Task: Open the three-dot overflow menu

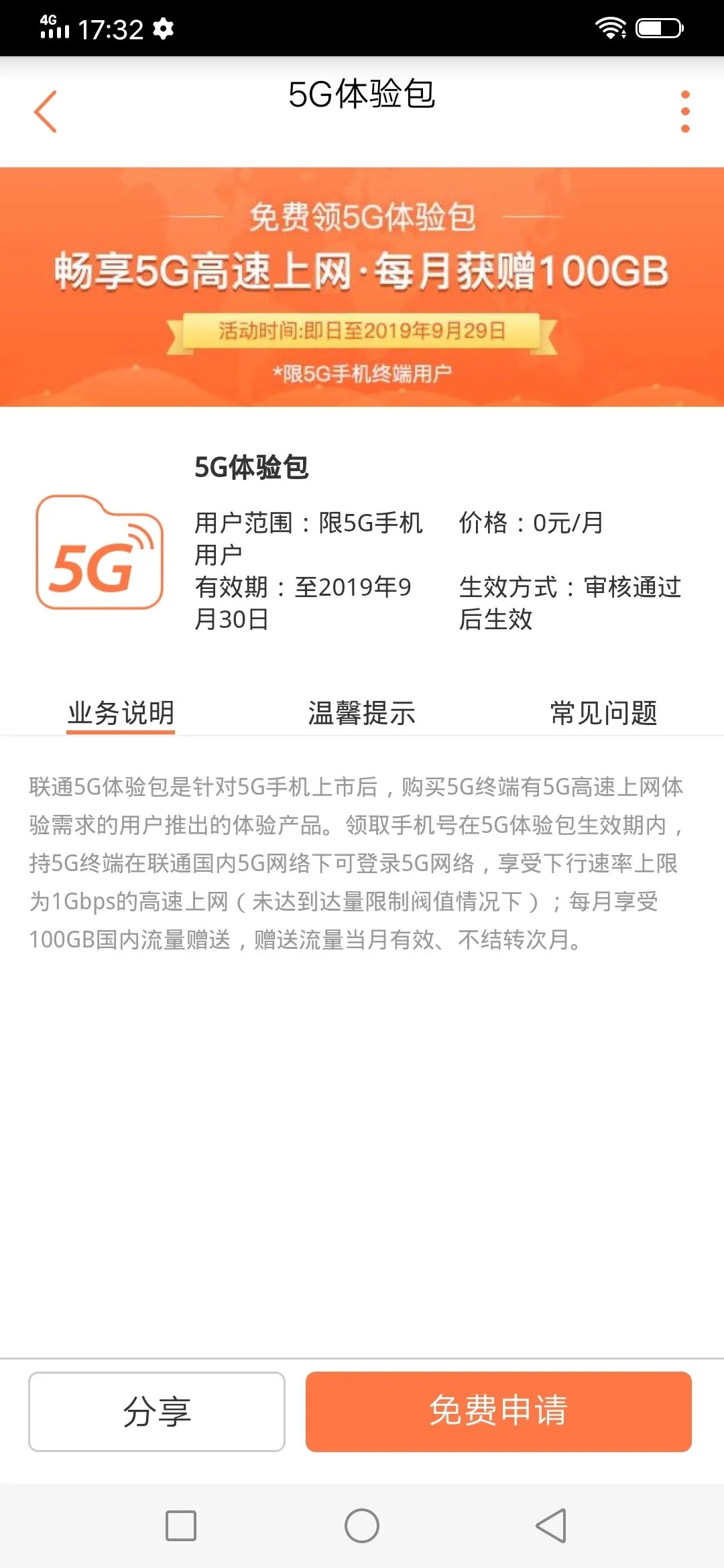Action: point(684,111)
